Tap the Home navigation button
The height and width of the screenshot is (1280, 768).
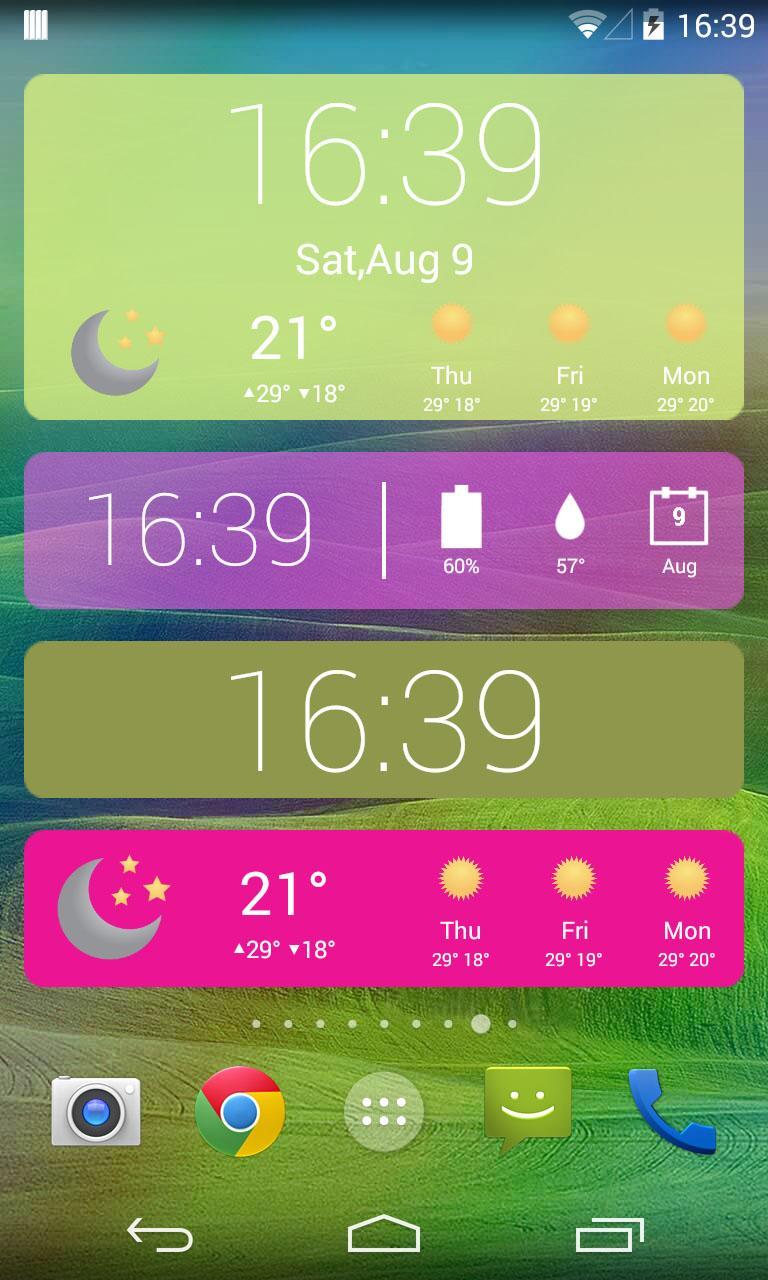click(x=384, y=1237)
